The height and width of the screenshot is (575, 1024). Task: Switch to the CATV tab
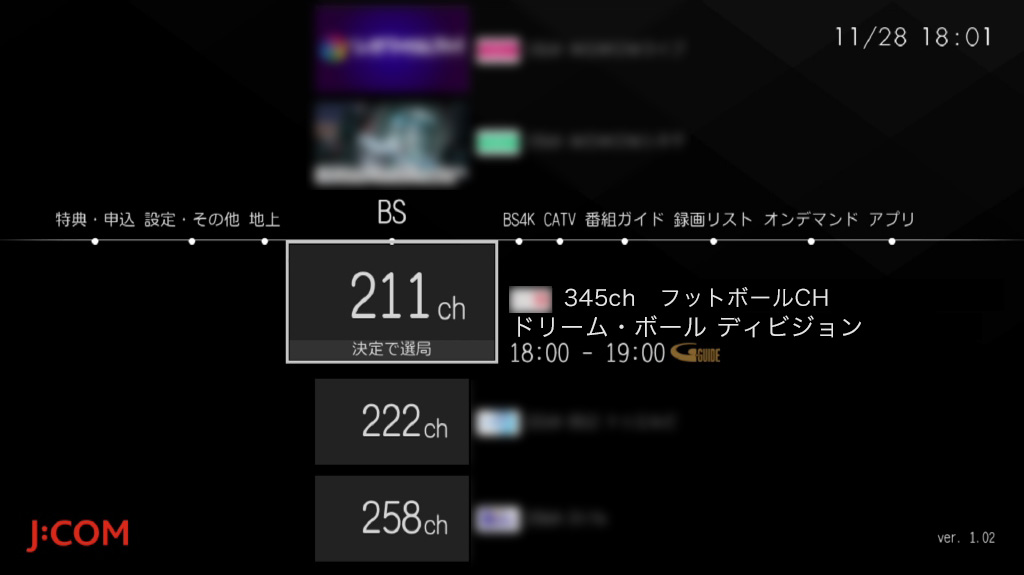coord(560,220)
